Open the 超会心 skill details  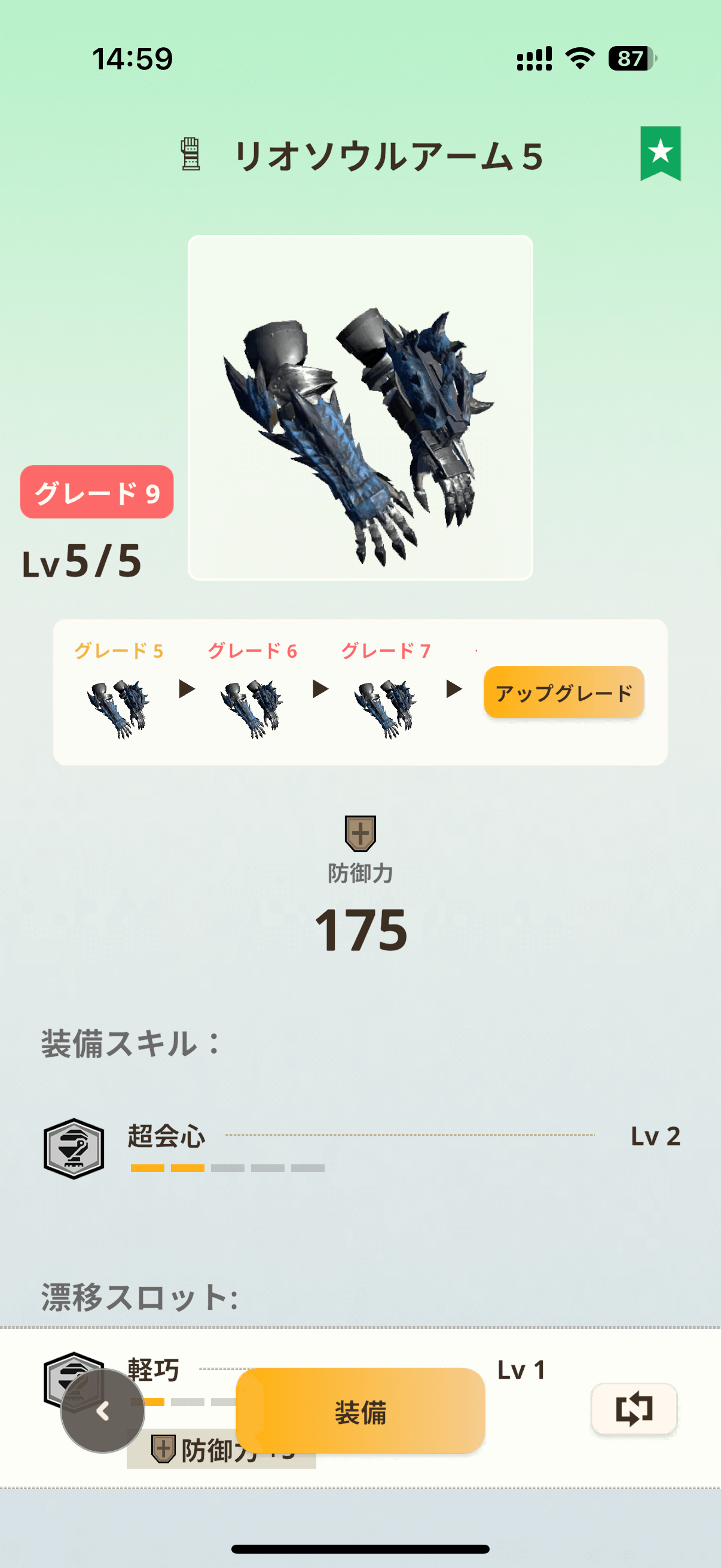coord(362,1148)
